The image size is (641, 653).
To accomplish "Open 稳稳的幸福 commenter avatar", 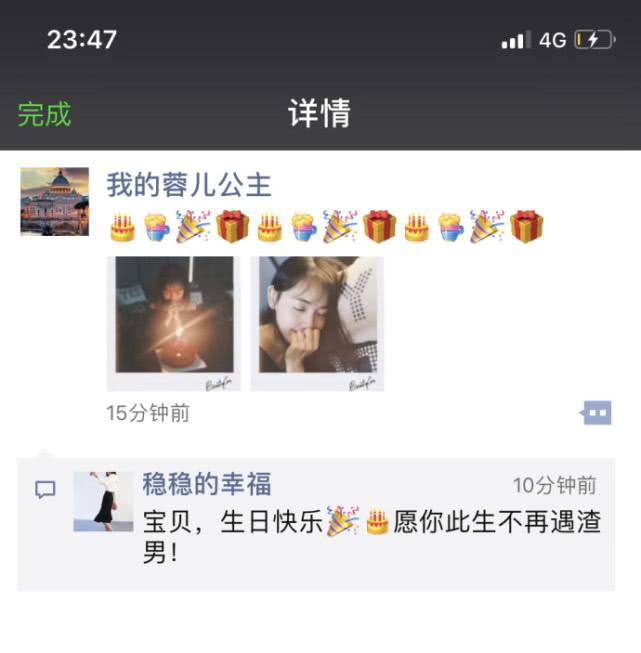I will [x=103, y=501].
